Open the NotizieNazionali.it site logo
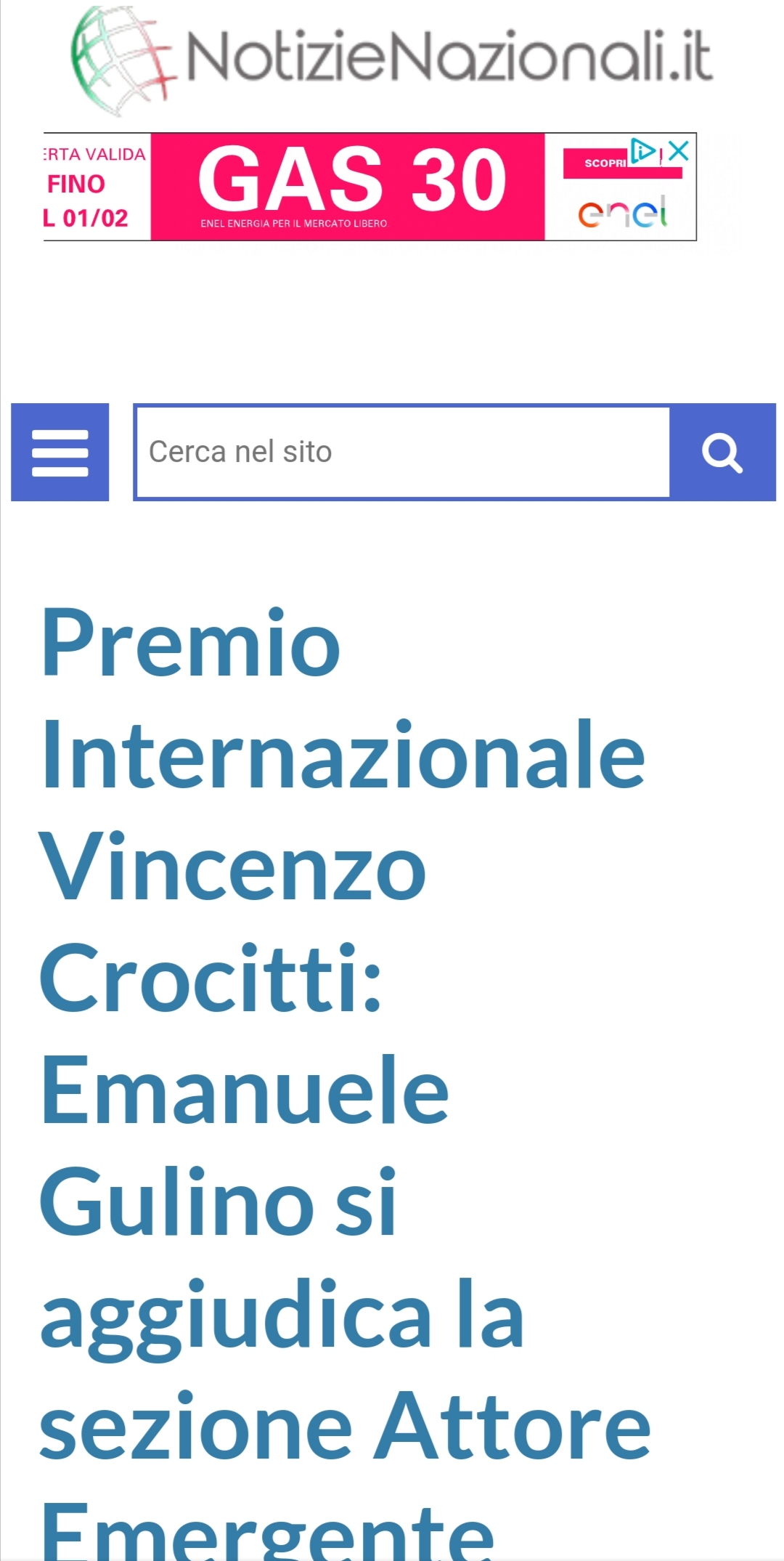This screenshot has height=1561, width=784. coord(392,58)
